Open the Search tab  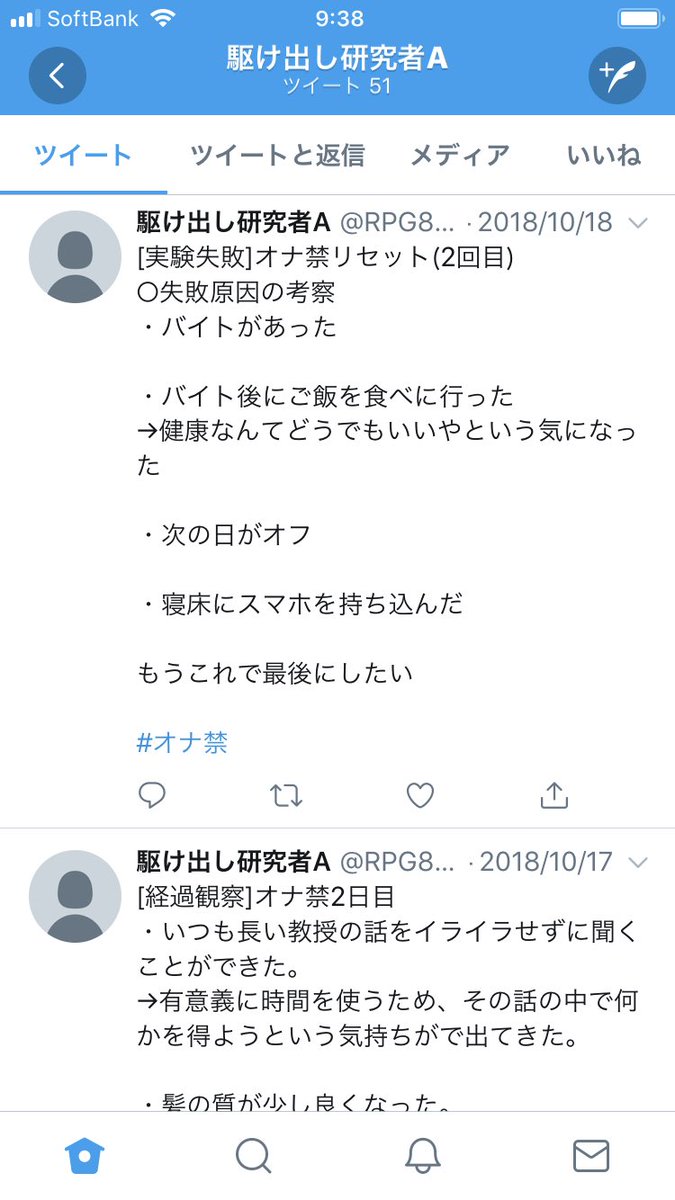[253, 1156]
